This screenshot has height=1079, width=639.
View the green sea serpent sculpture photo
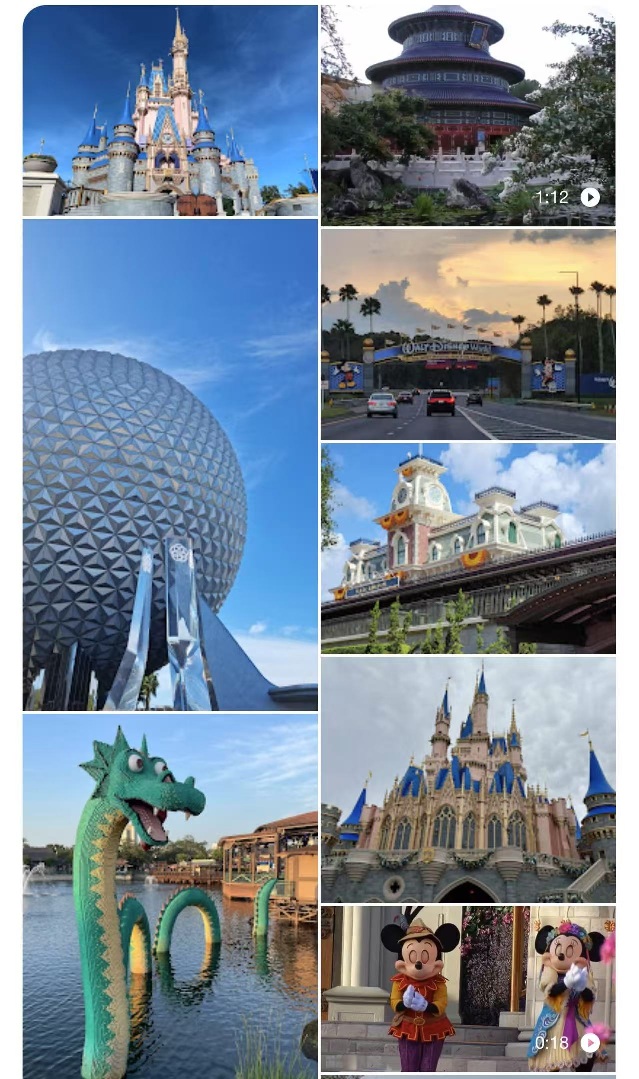[170, 895]
